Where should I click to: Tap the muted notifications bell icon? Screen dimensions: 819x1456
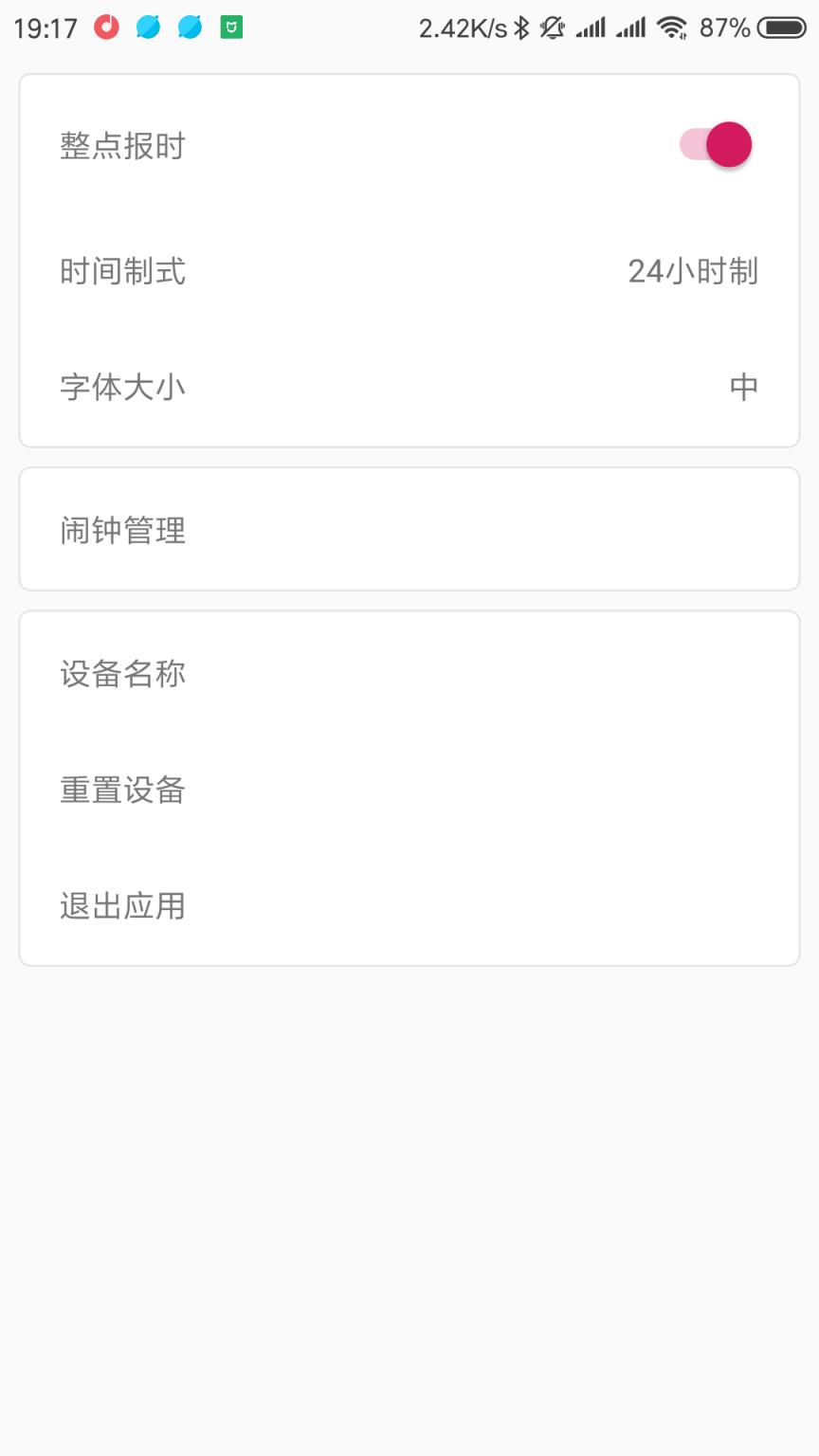click(x=553, y=27)
